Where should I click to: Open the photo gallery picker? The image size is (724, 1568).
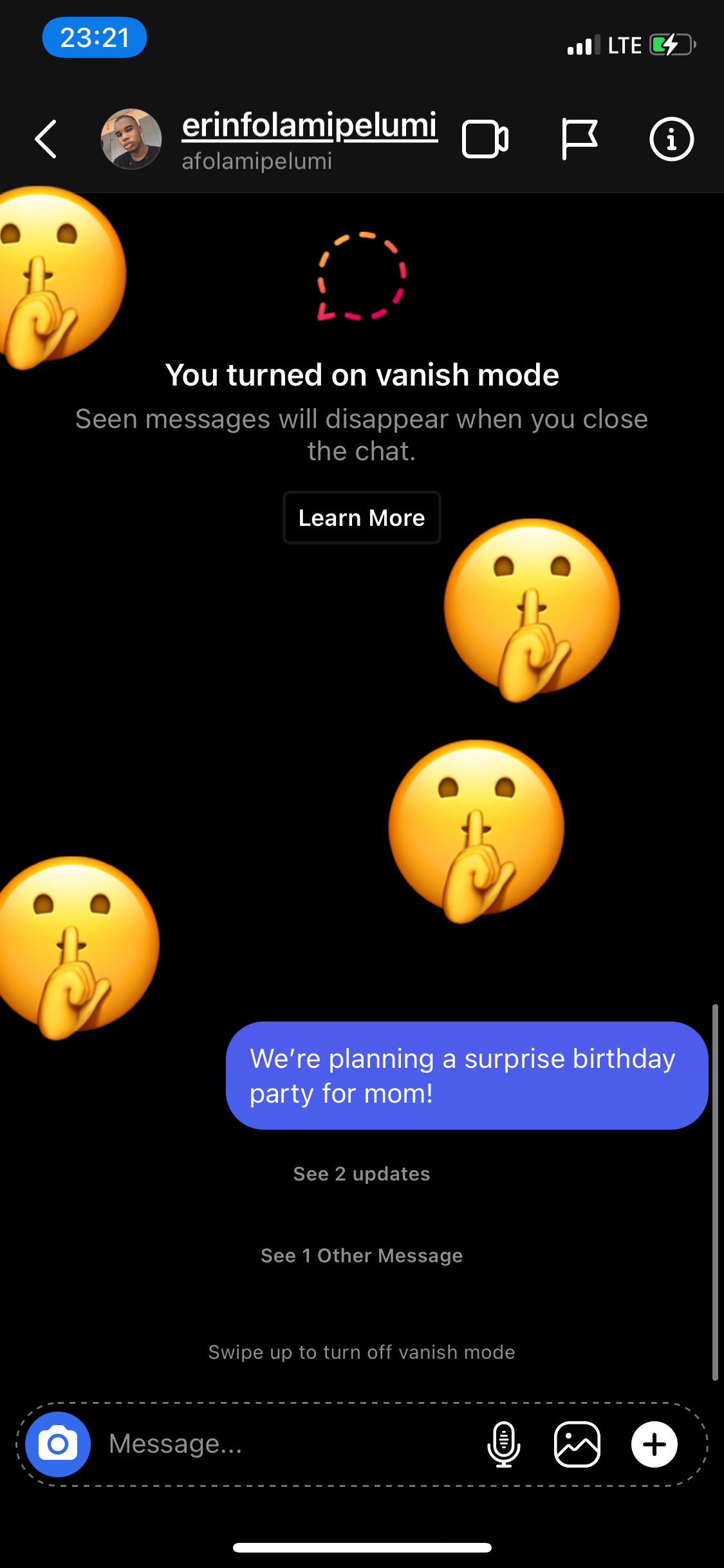coord(577,1444)
